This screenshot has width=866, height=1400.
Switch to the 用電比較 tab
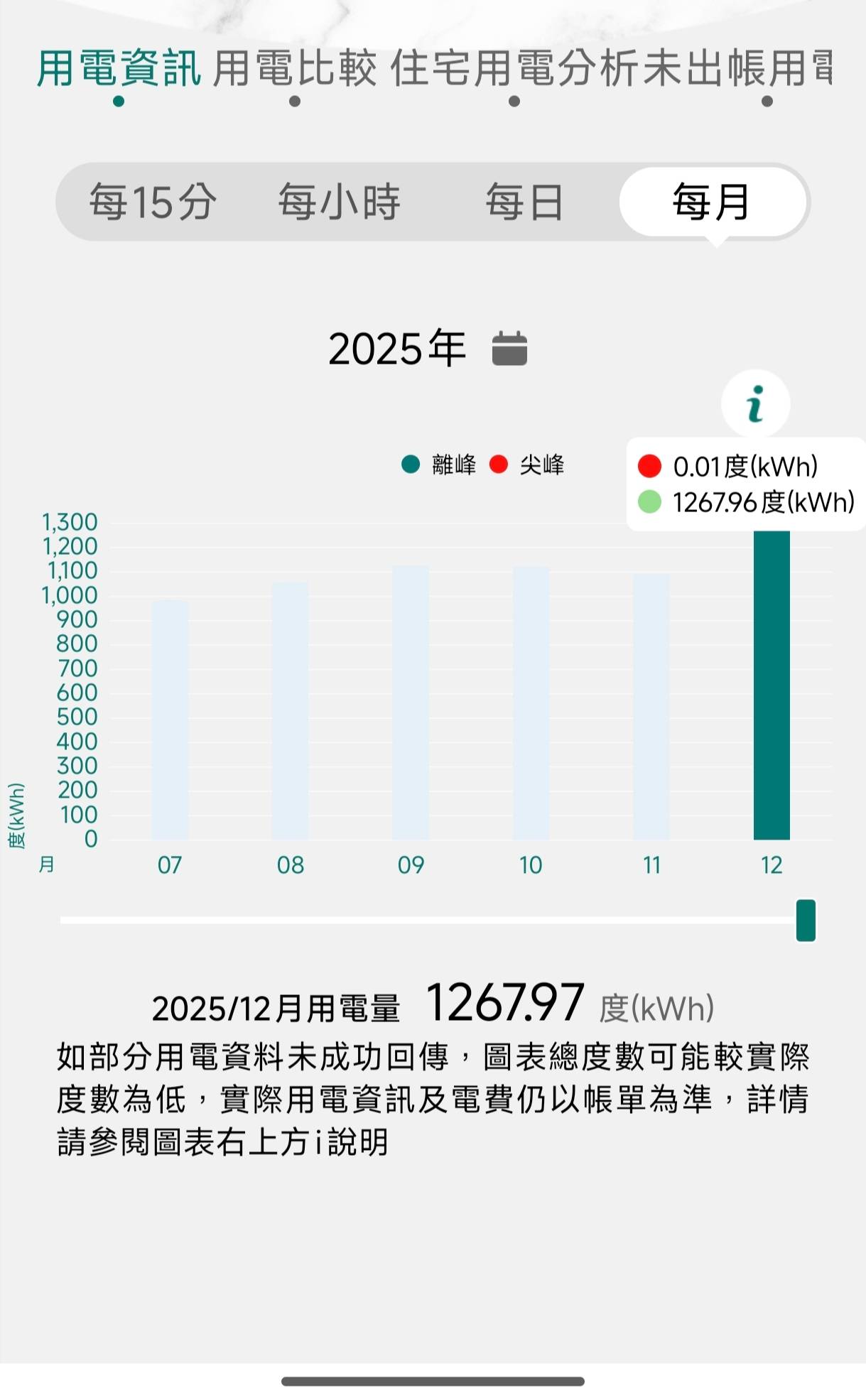tap(294, 69)
